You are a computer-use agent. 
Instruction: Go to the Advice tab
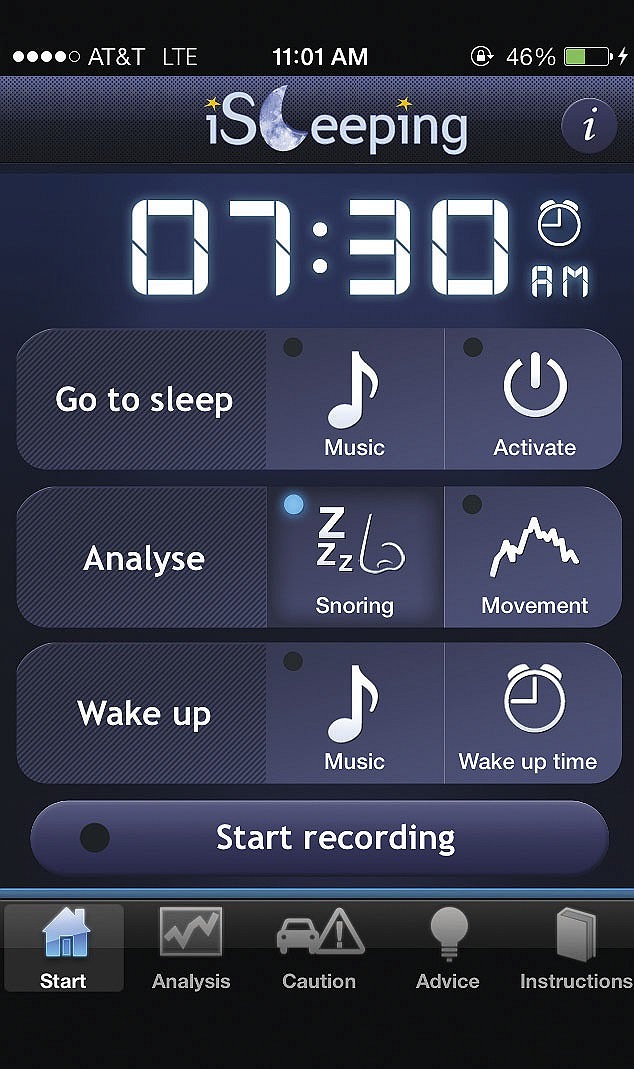tap(447, 948)
